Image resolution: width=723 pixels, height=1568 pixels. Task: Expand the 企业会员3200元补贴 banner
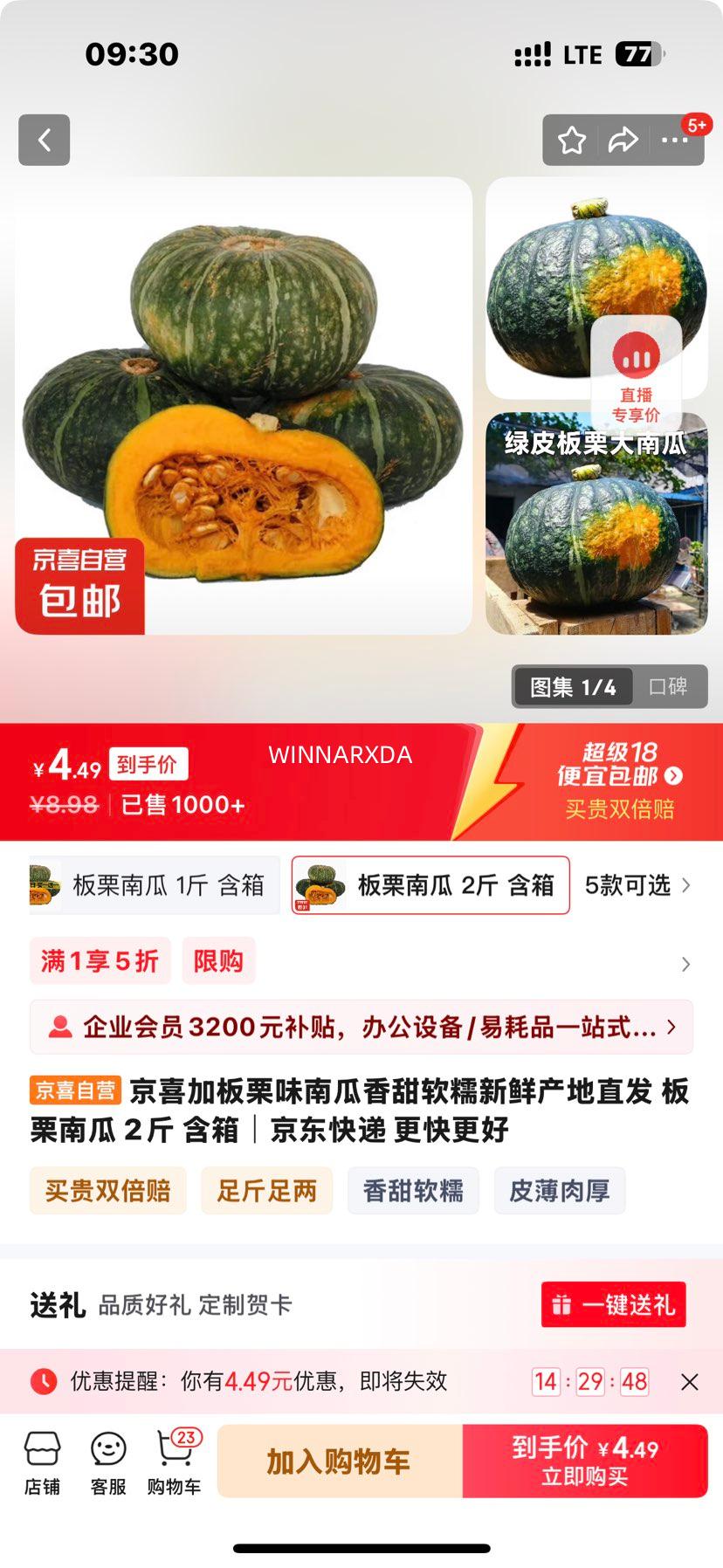coord(671,1028)
